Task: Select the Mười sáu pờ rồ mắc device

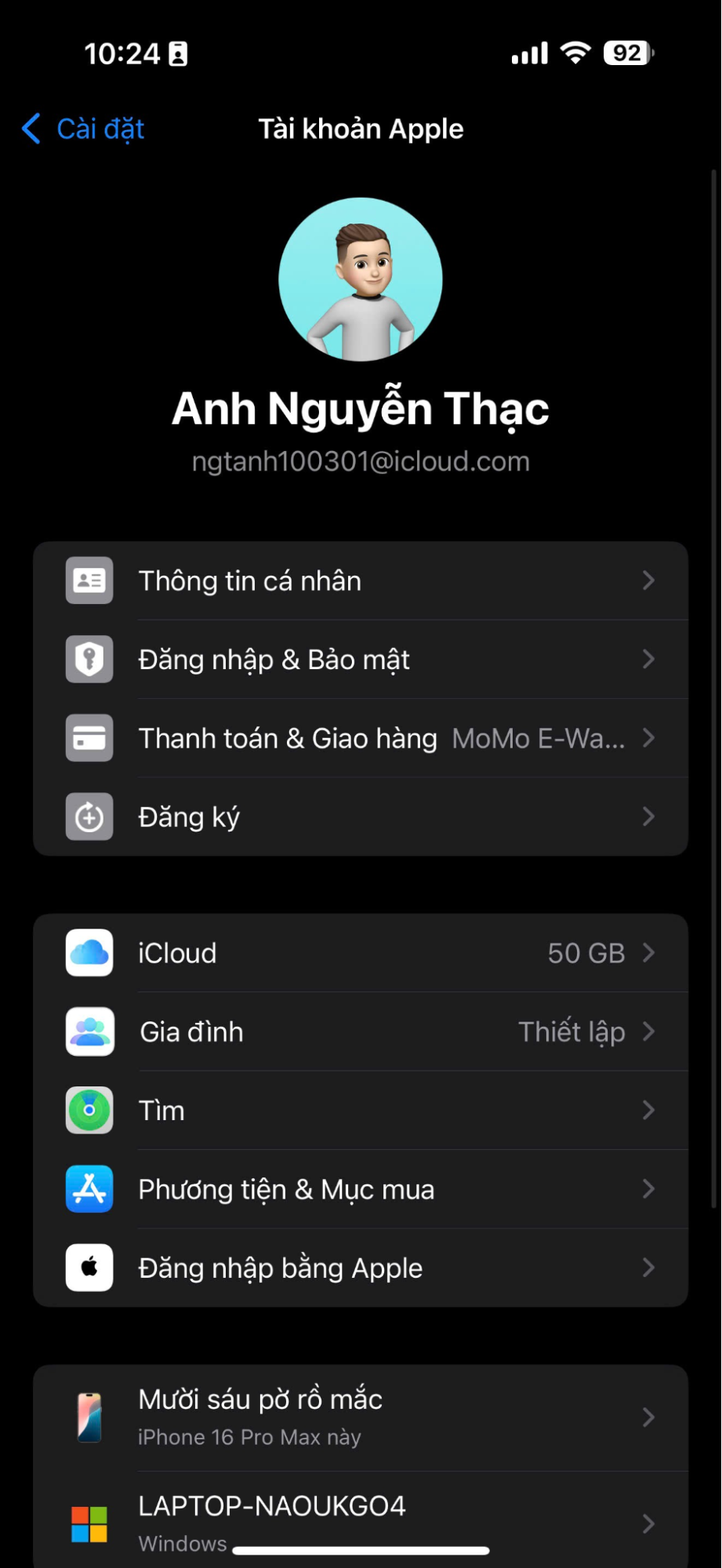Action: pyautogui.click(x=361, y=1417)
